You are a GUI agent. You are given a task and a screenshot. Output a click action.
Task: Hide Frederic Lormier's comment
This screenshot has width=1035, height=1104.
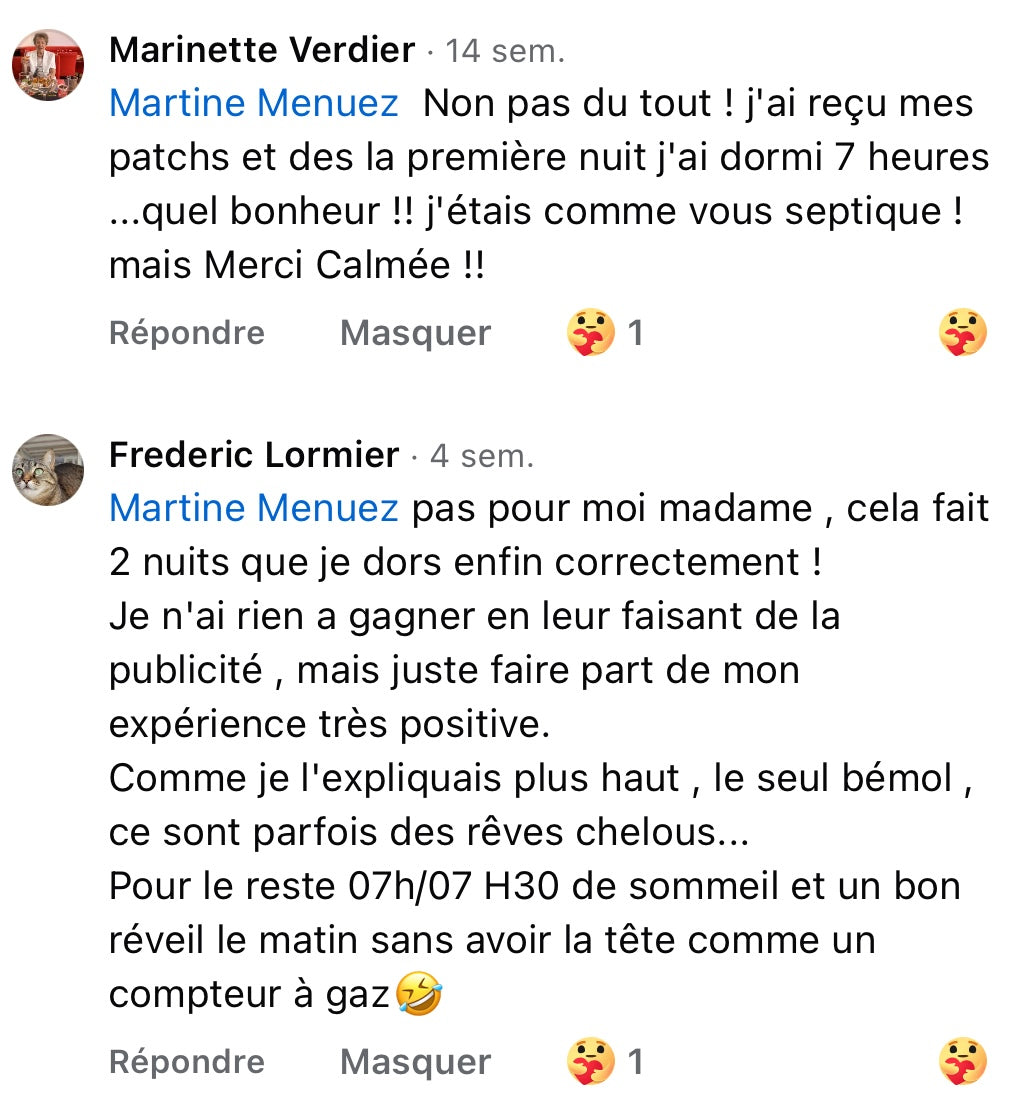(415, 1062)
